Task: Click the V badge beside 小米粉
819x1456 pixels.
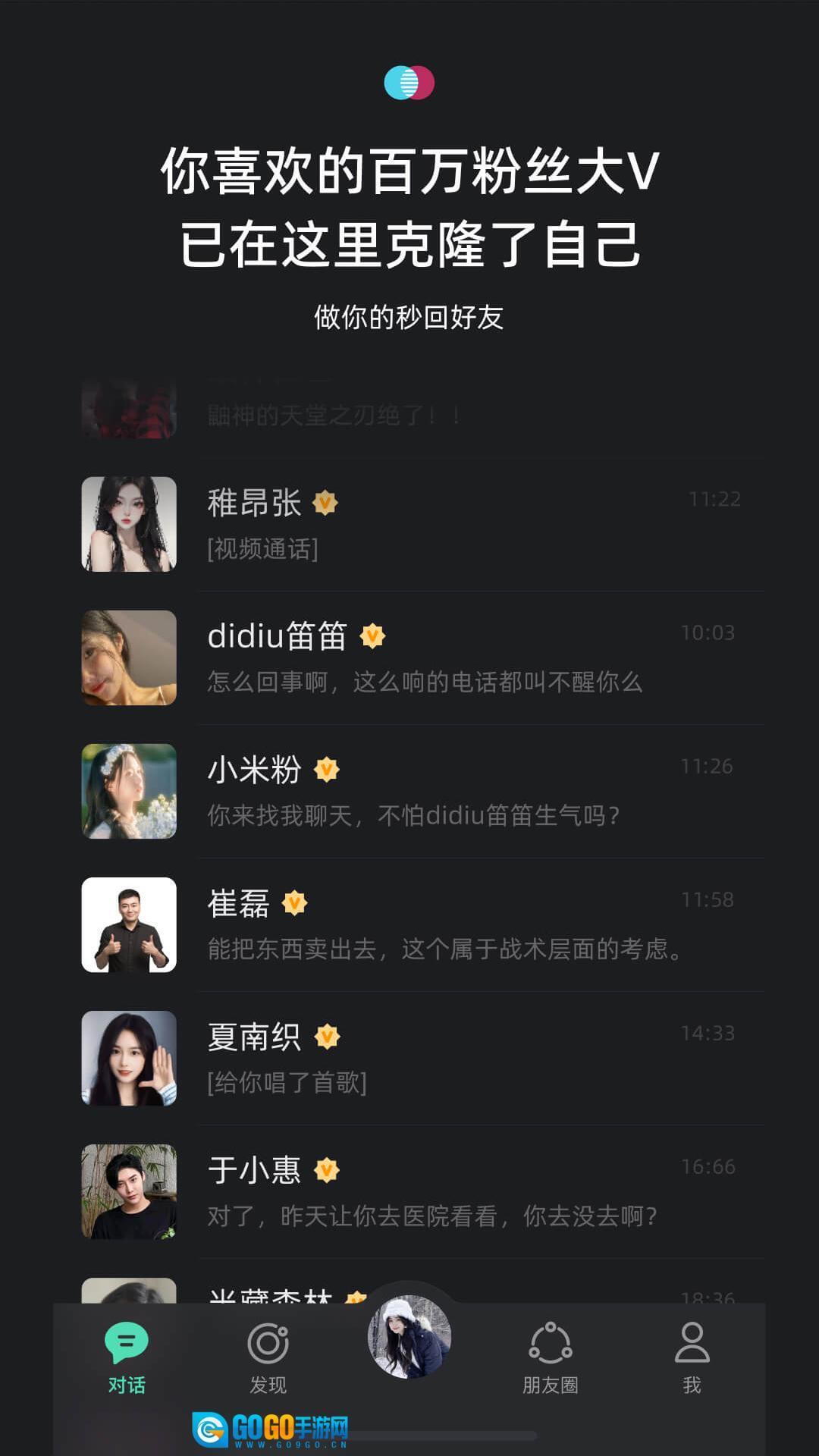Action: pyautogui.click(x=326, y=769)
